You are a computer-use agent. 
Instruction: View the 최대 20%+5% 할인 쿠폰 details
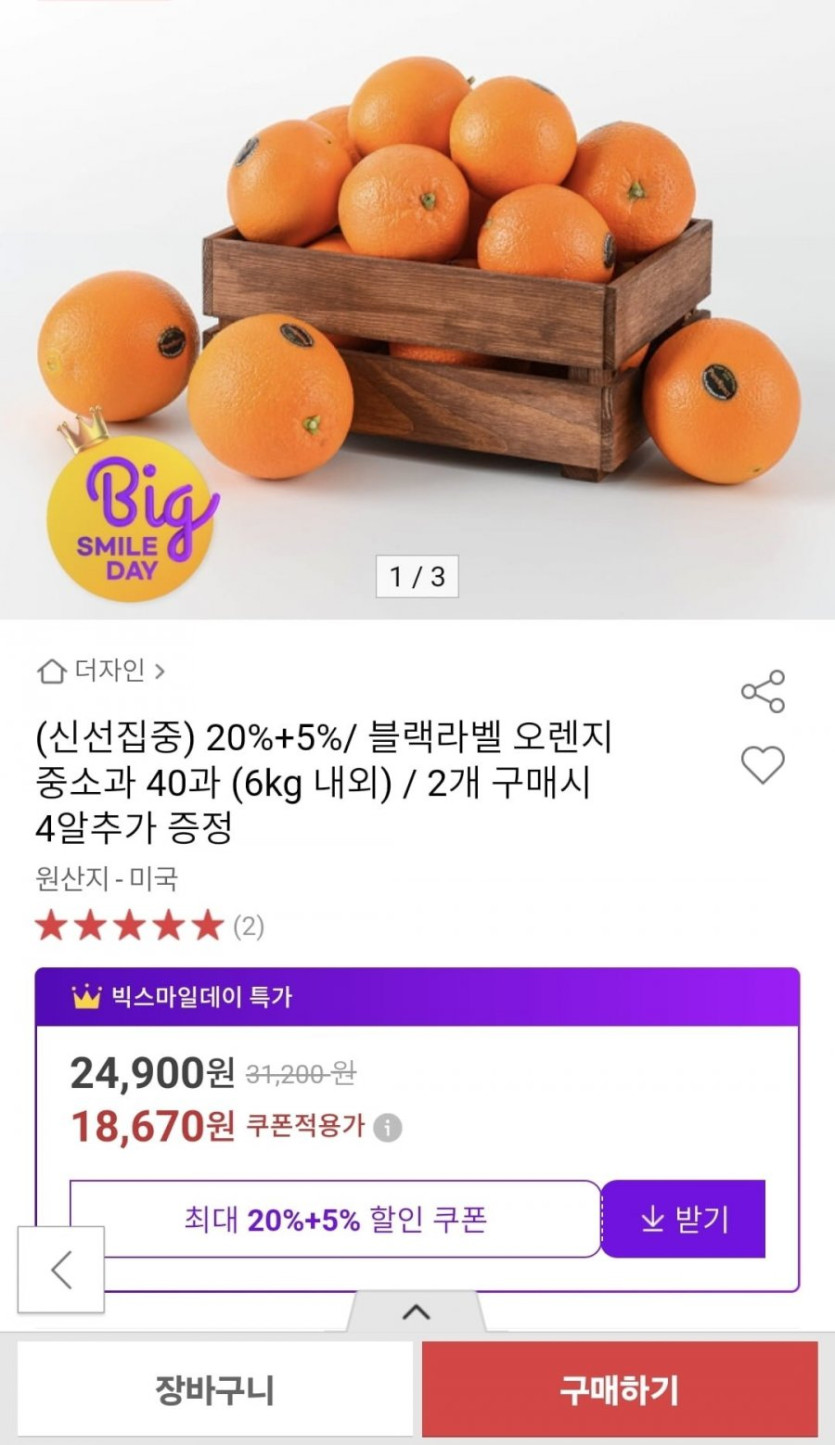click(335, 1219)
